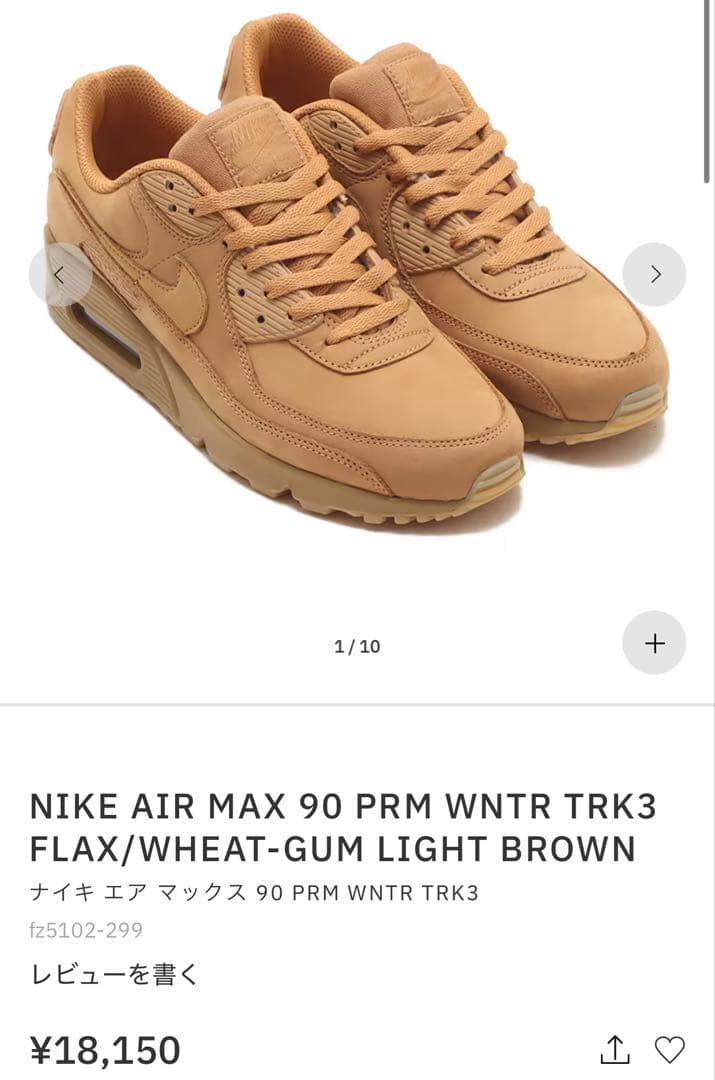Share this Air Max 90 product

[x=615, y=1049]
